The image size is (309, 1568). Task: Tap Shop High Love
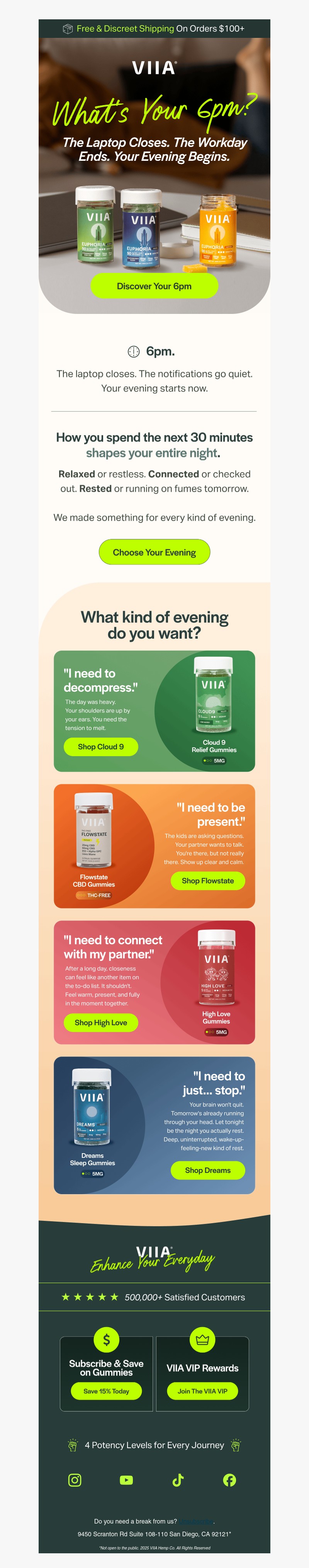pos(100,1022)
